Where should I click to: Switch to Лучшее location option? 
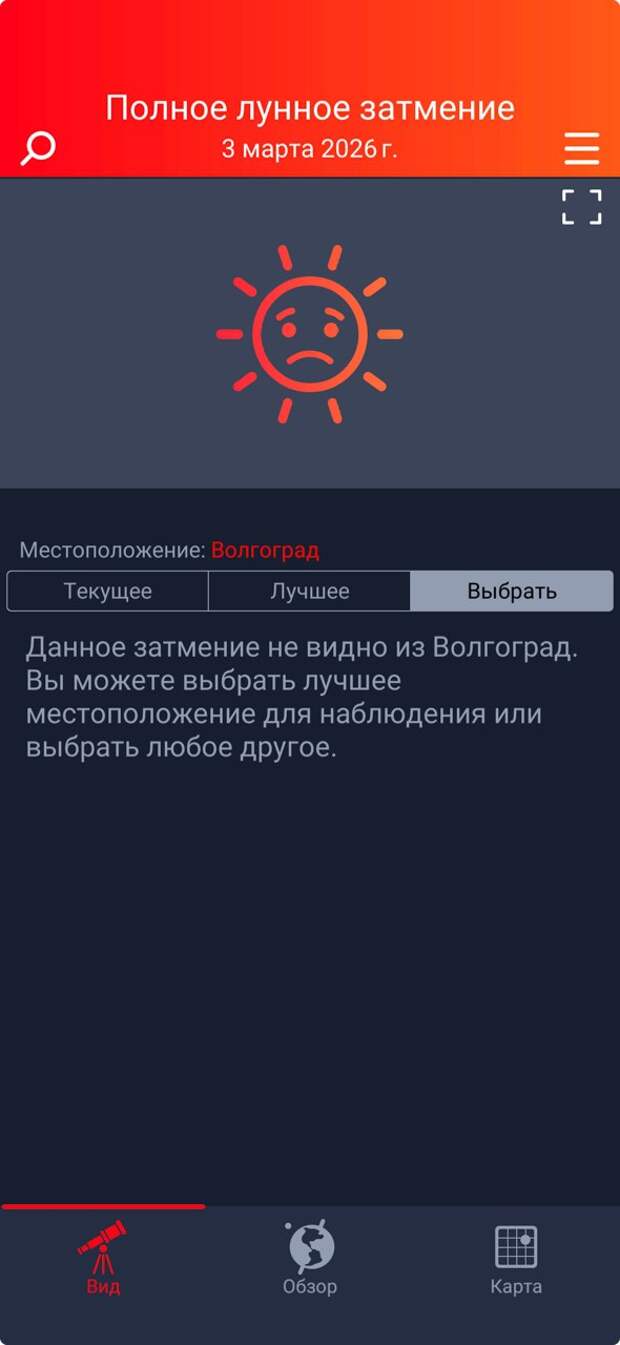[309, 591]
